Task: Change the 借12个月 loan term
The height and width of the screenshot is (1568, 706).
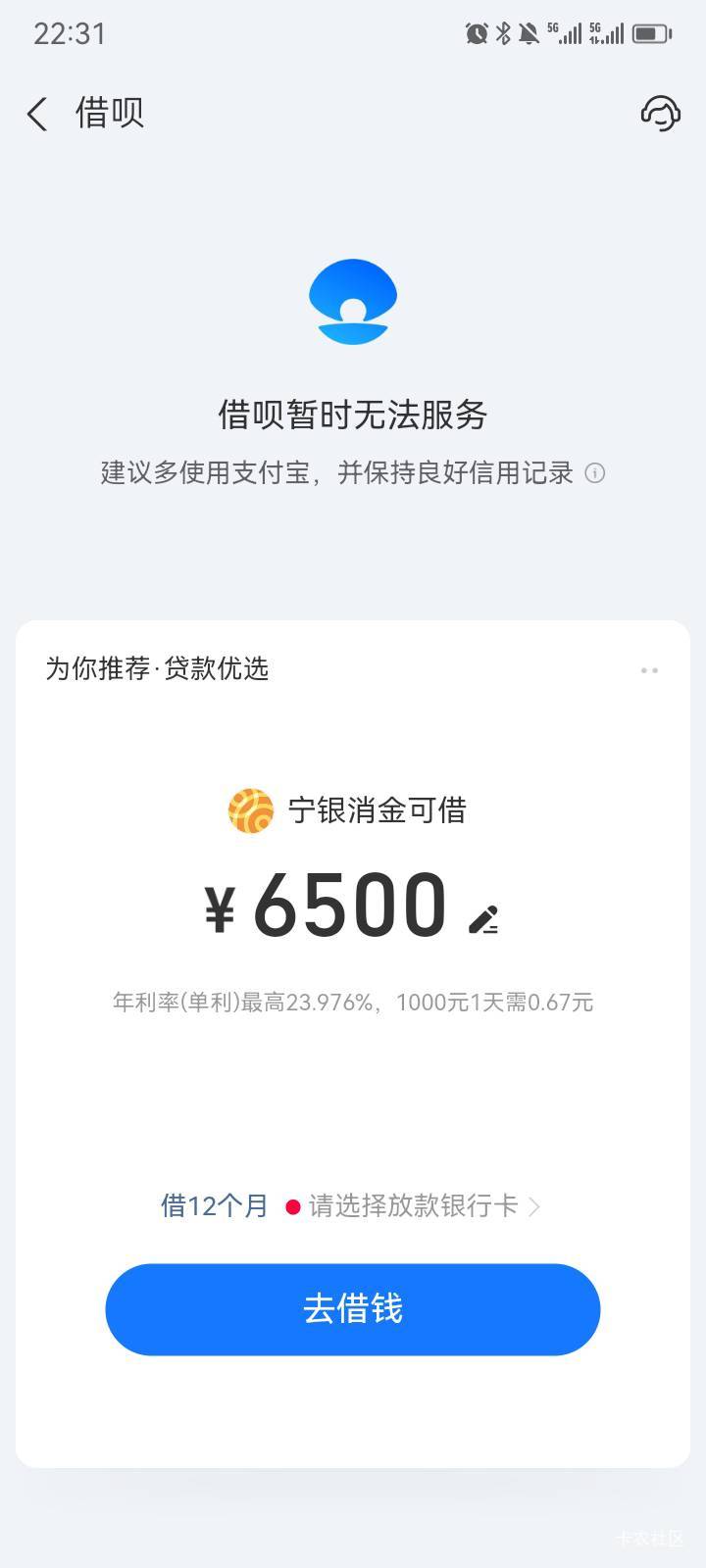Action: pos(214,1205)
